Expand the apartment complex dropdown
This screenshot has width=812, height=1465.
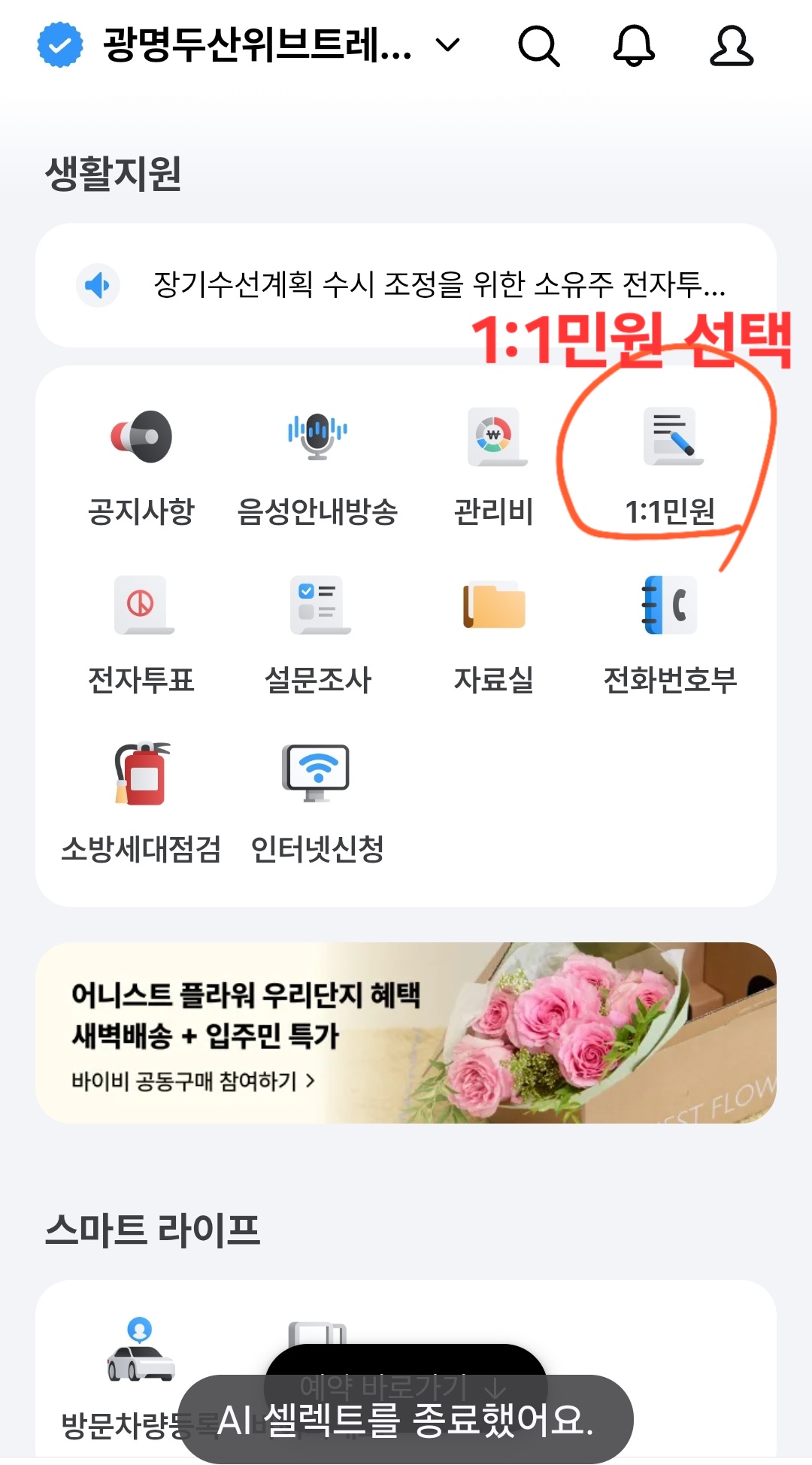point(447,46)
